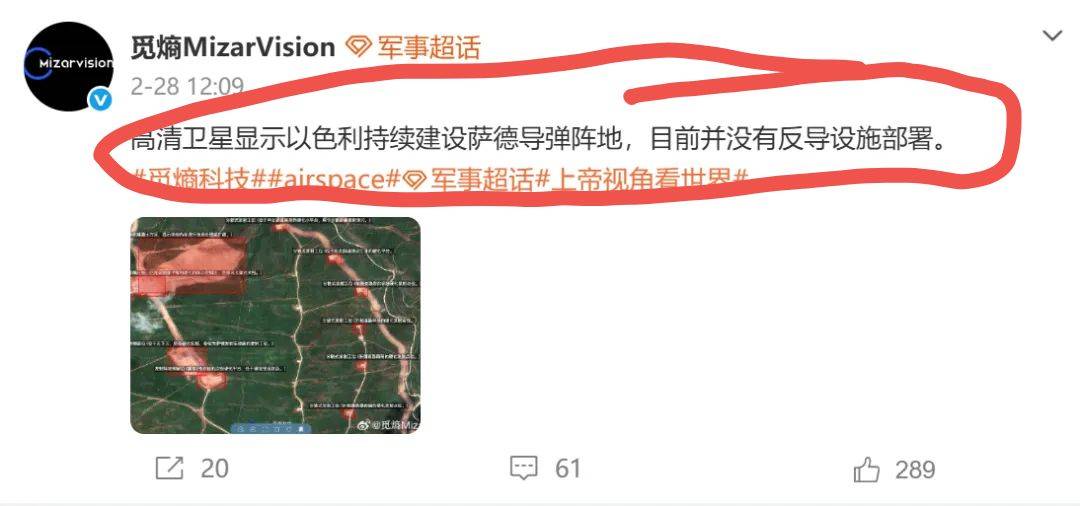This screenshot has width=1080, height=506.
Task: Expand the post options chevron
Action: click(1051, 36)
